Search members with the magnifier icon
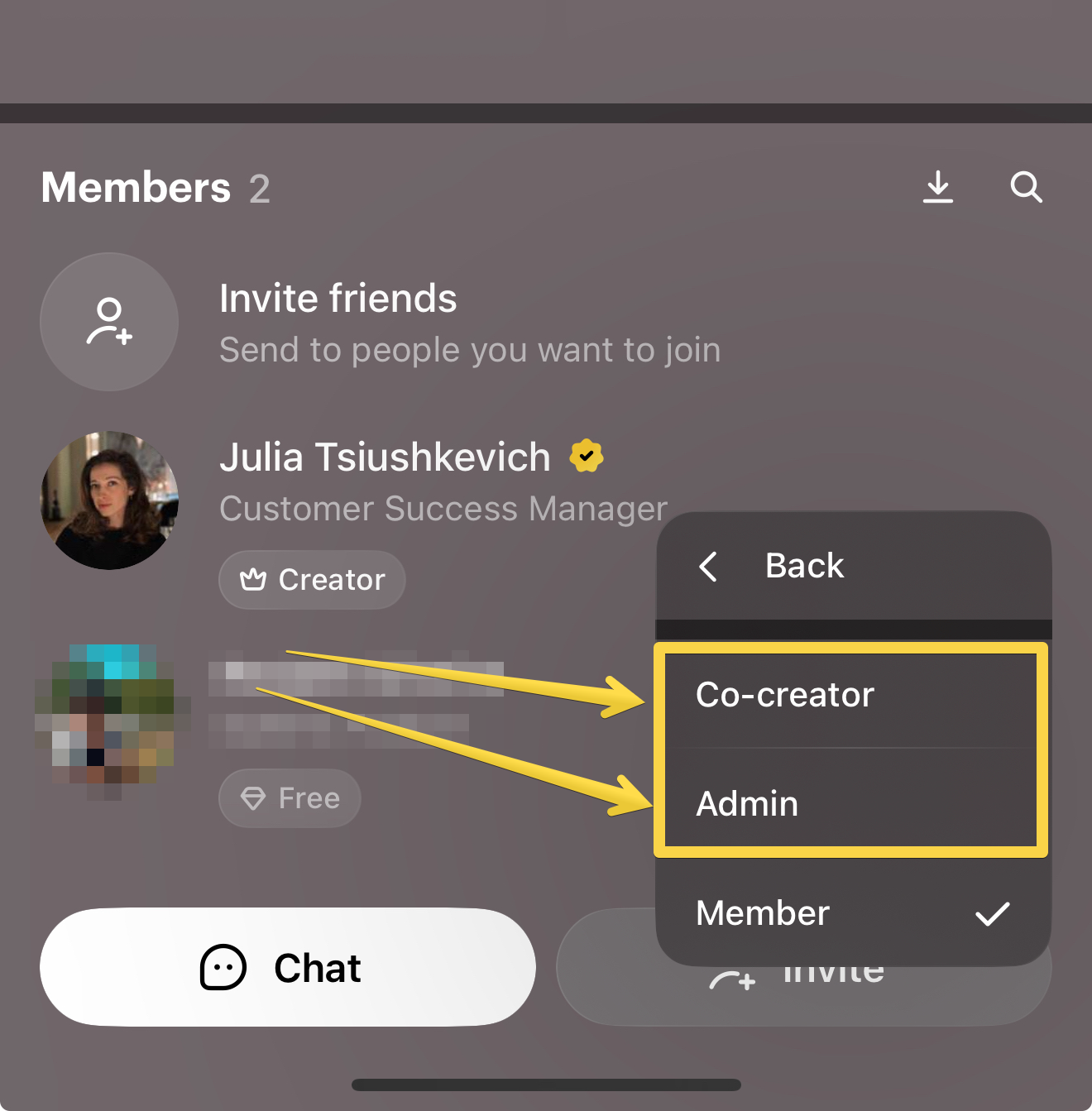1092x1111 pixels. pos(1026,187)
